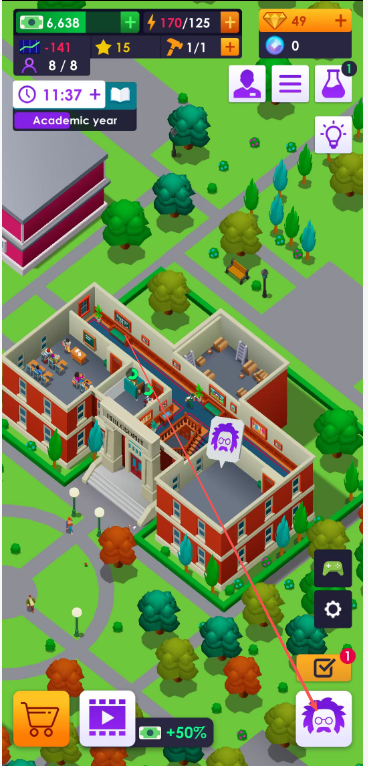The height and width of the screenshot is (766, 368).
Task: Open the tasks checklist button
Action: point(324,667)
